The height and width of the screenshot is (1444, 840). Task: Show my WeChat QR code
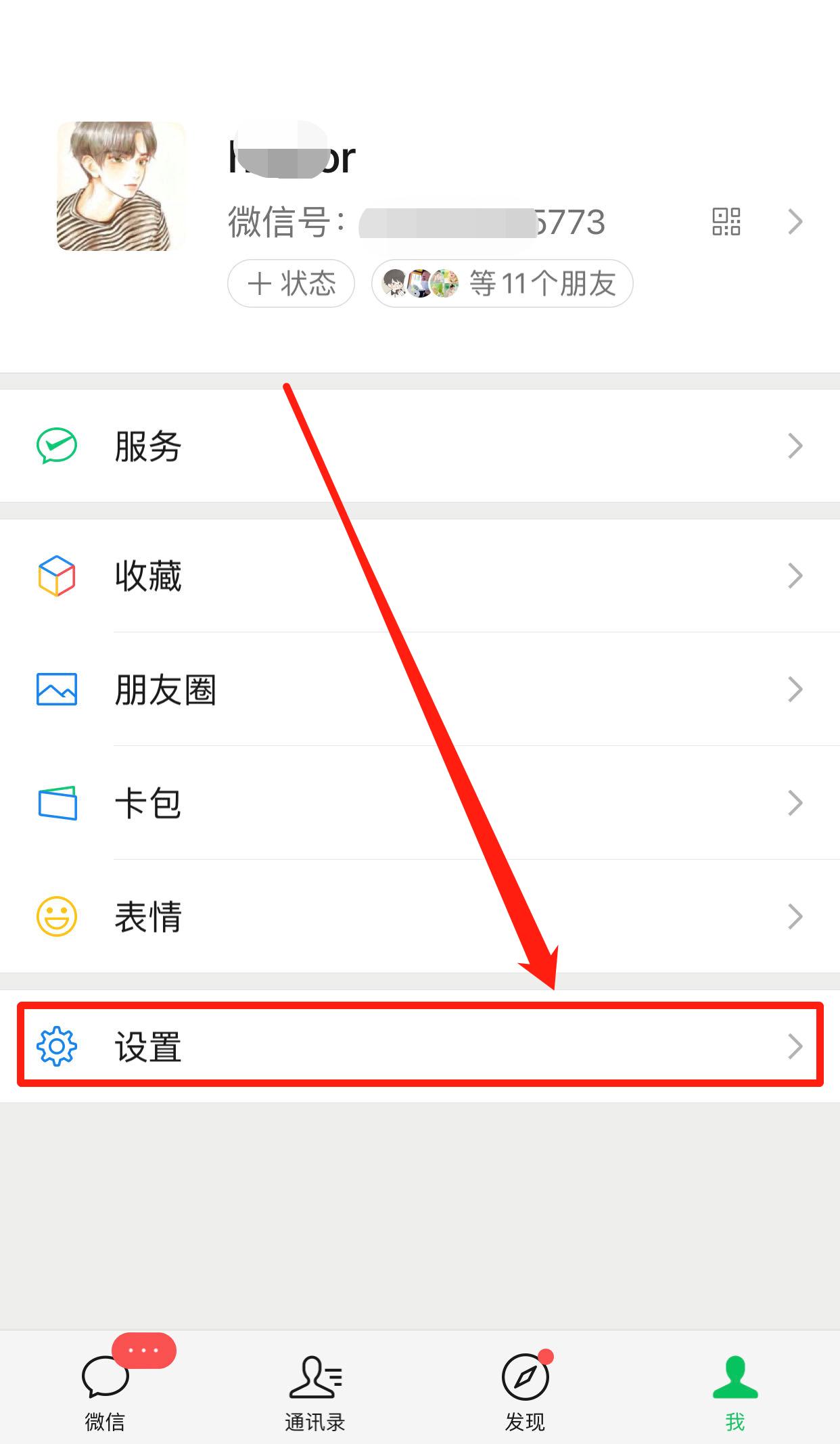pyautogui.click(x=726, y=222)
